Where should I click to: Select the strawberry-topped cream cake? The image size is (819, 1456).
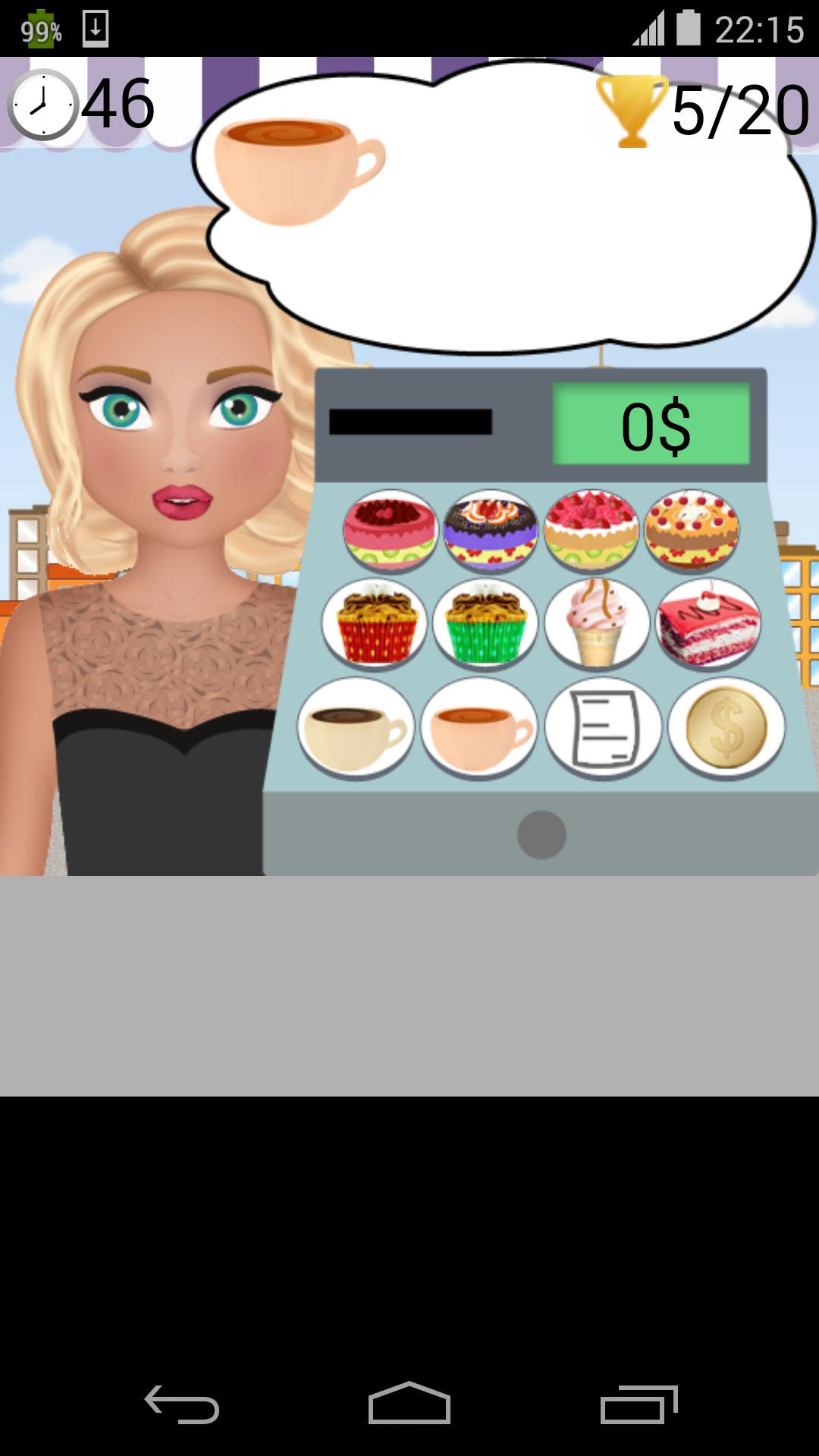[x=591, y=530]
